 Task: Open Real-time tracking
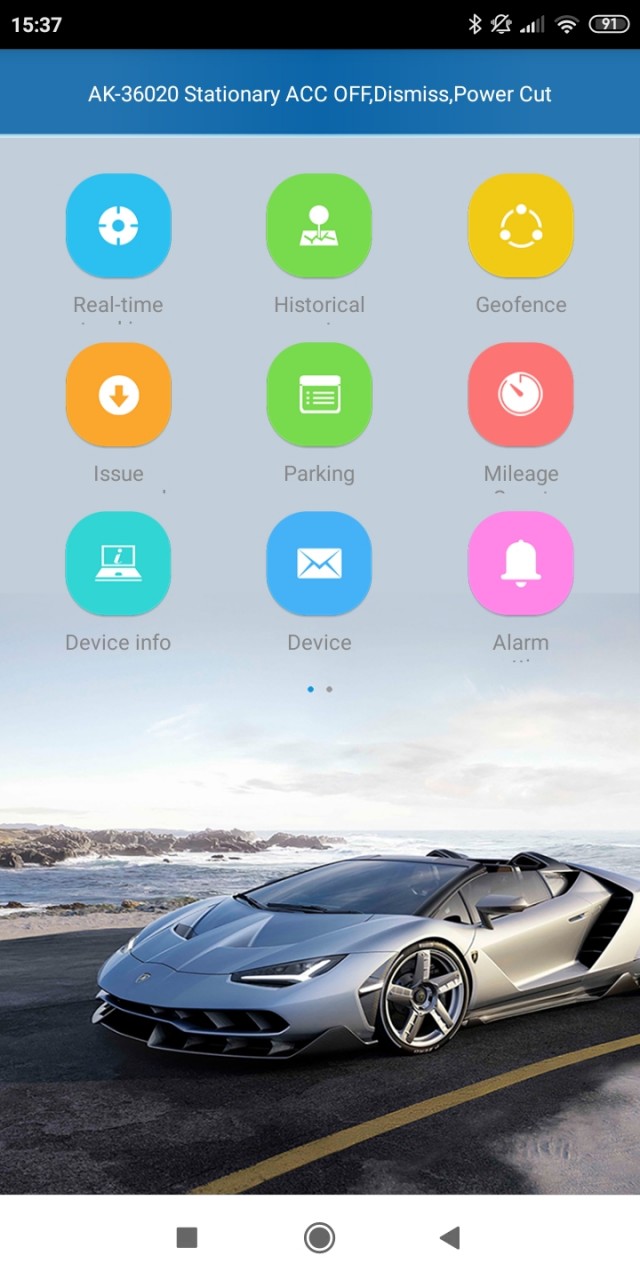tap(118, 226)
